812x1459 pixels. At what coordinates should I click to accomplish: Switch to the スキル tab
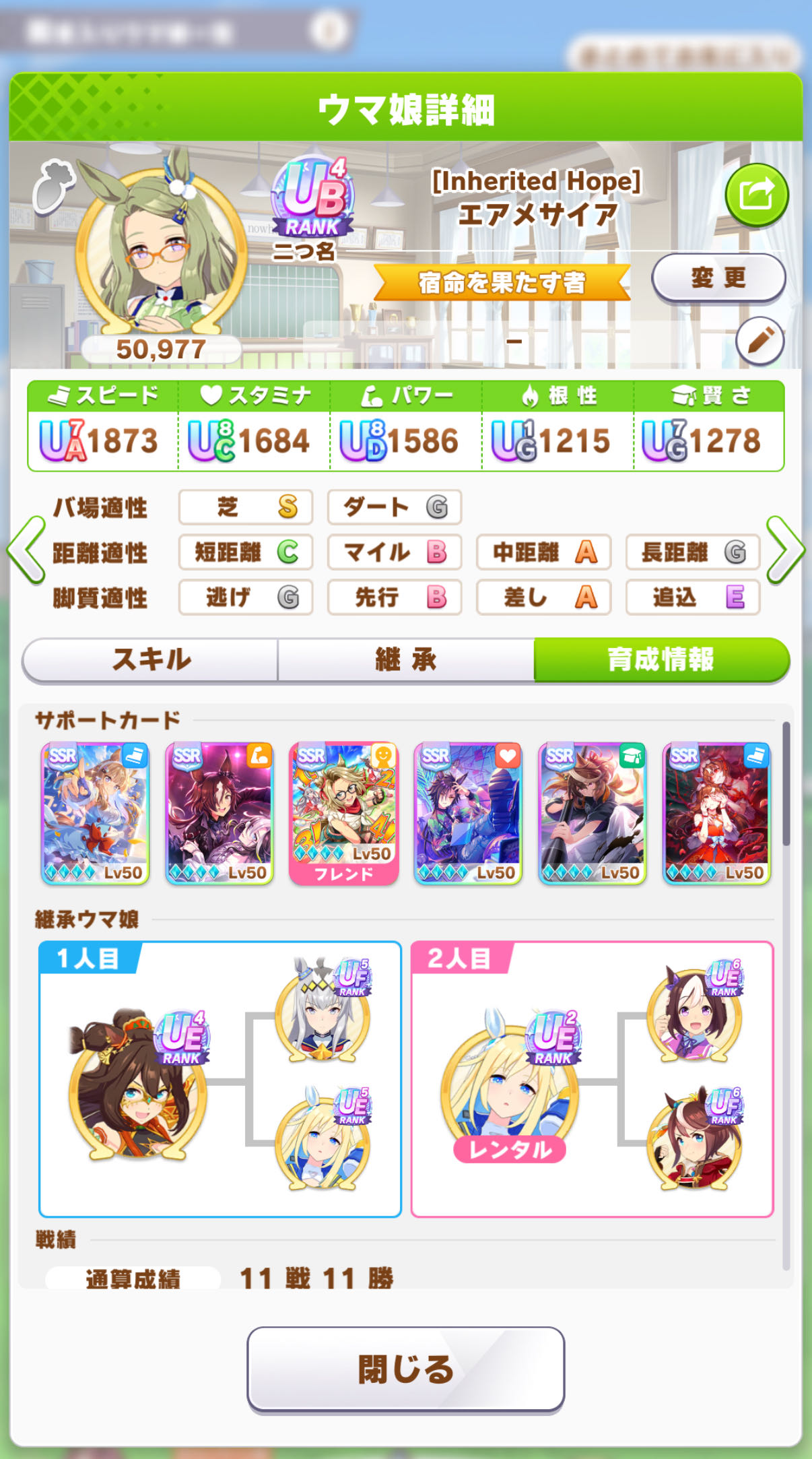pyautogui.click(x=151, y=659)
